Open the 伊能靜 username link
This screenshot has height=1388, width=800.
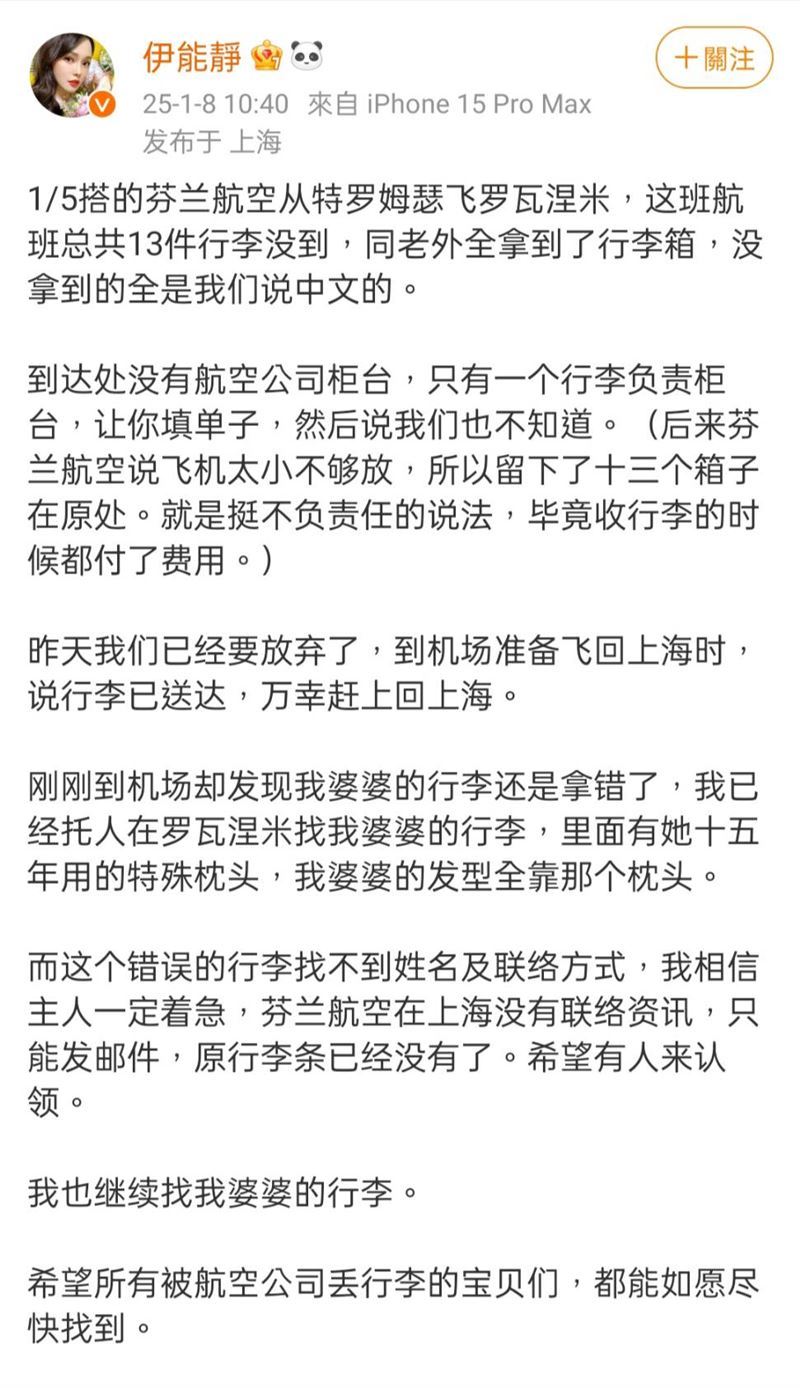192,56
